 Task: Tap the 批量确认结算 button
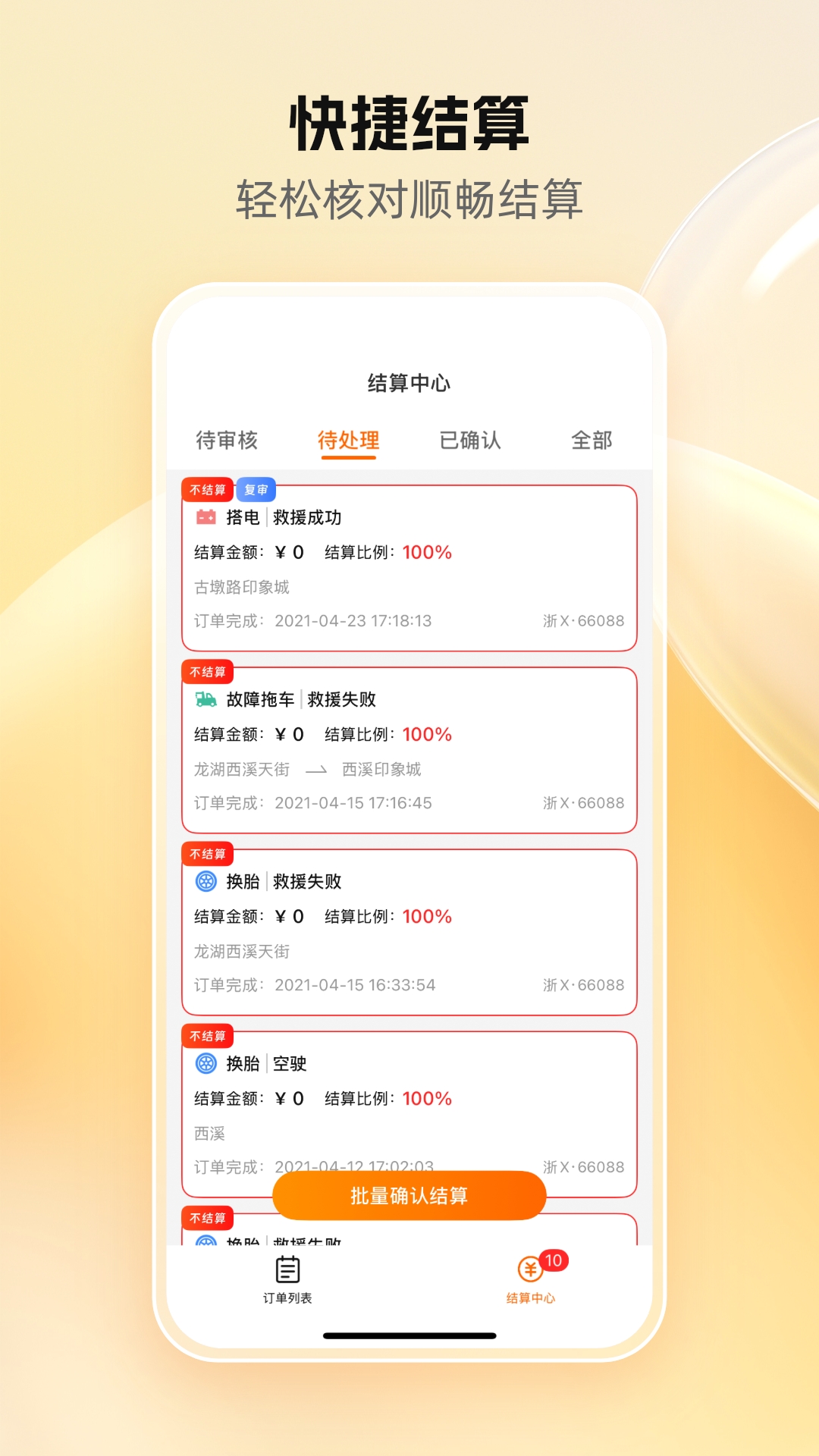pos(409,1195)
